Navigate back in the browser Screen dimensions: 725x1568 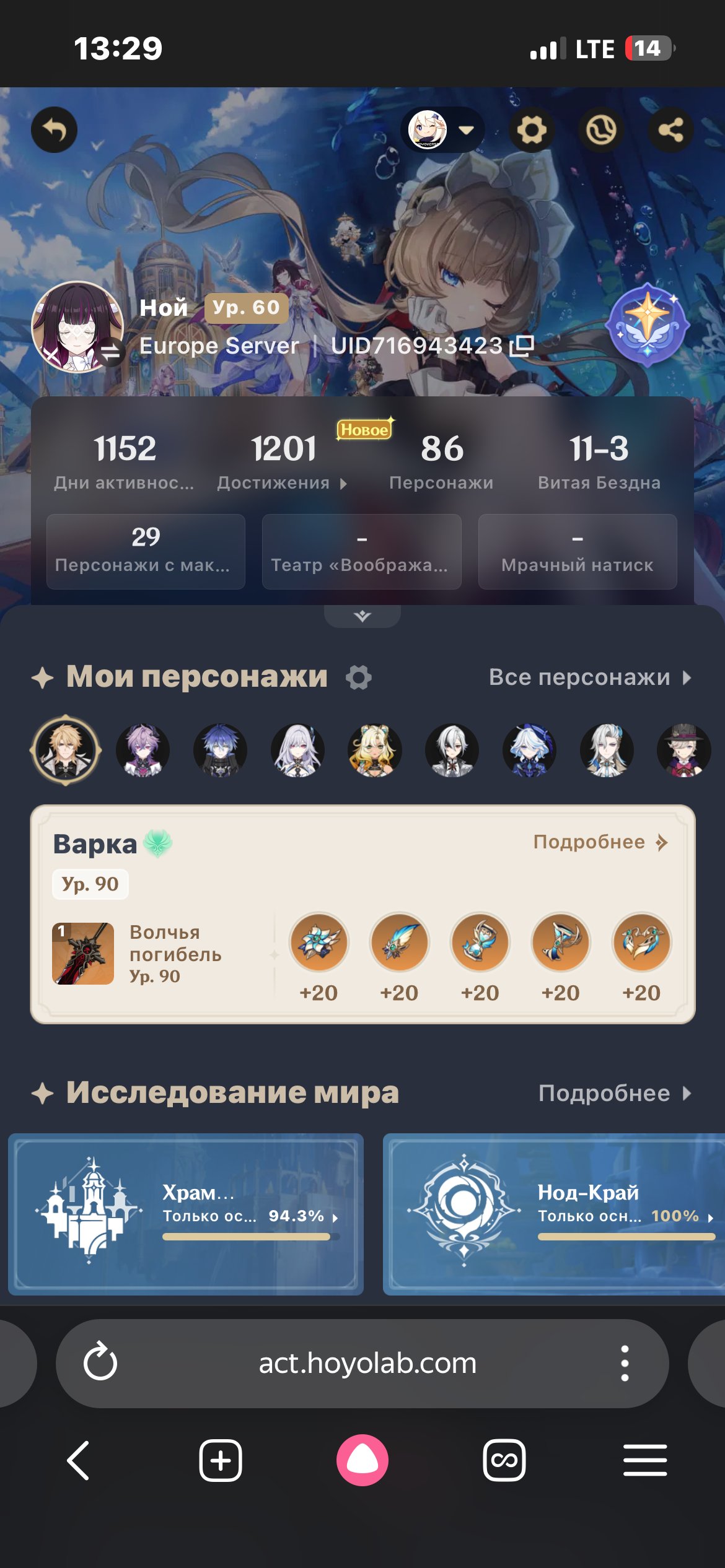click(78, 1460)
